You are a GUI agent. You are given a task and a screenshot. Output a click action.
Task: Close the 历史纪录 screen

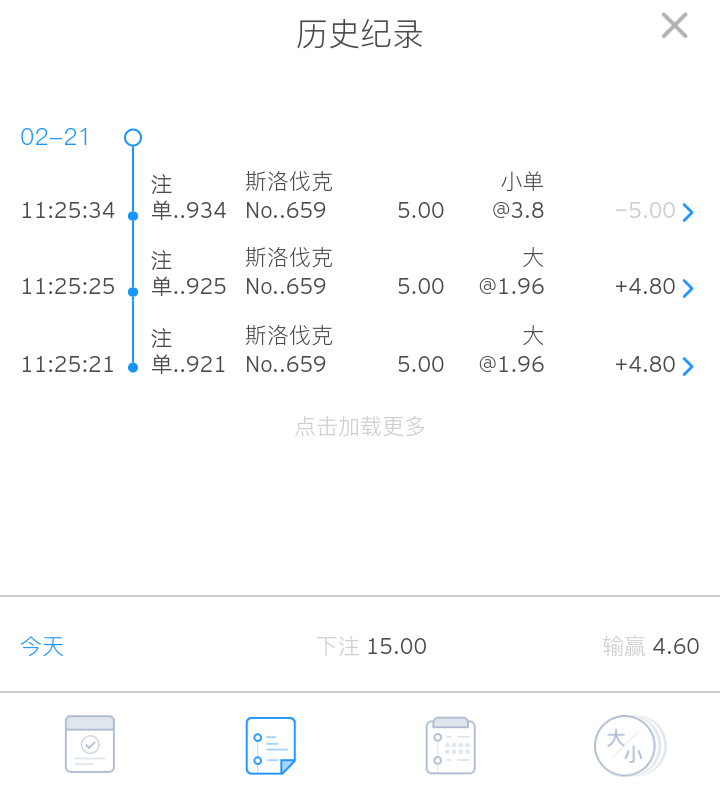(674, 26)
